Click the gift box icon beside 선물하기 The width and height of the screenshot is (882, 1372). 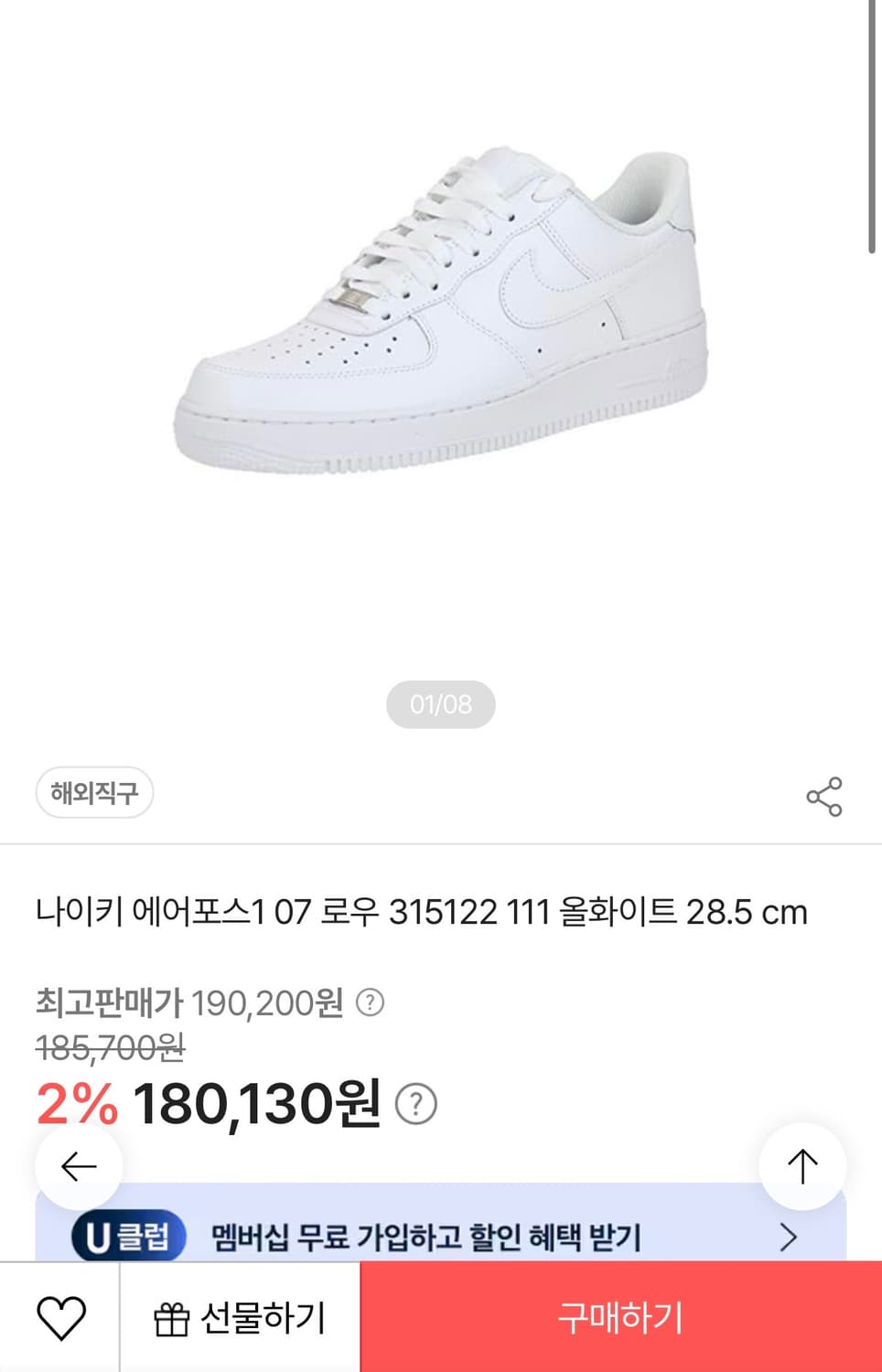pyautogui.click(x=174, y=1318)
